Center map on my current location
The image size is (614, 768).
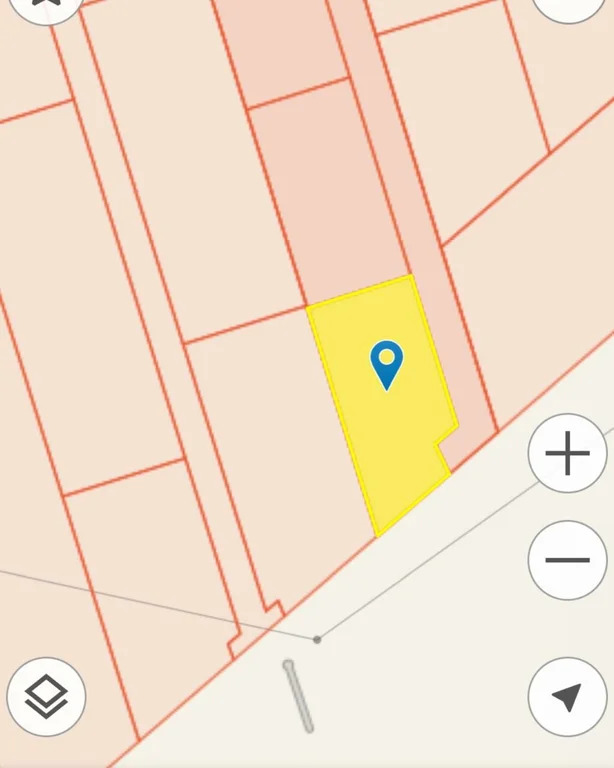[567, 696]
